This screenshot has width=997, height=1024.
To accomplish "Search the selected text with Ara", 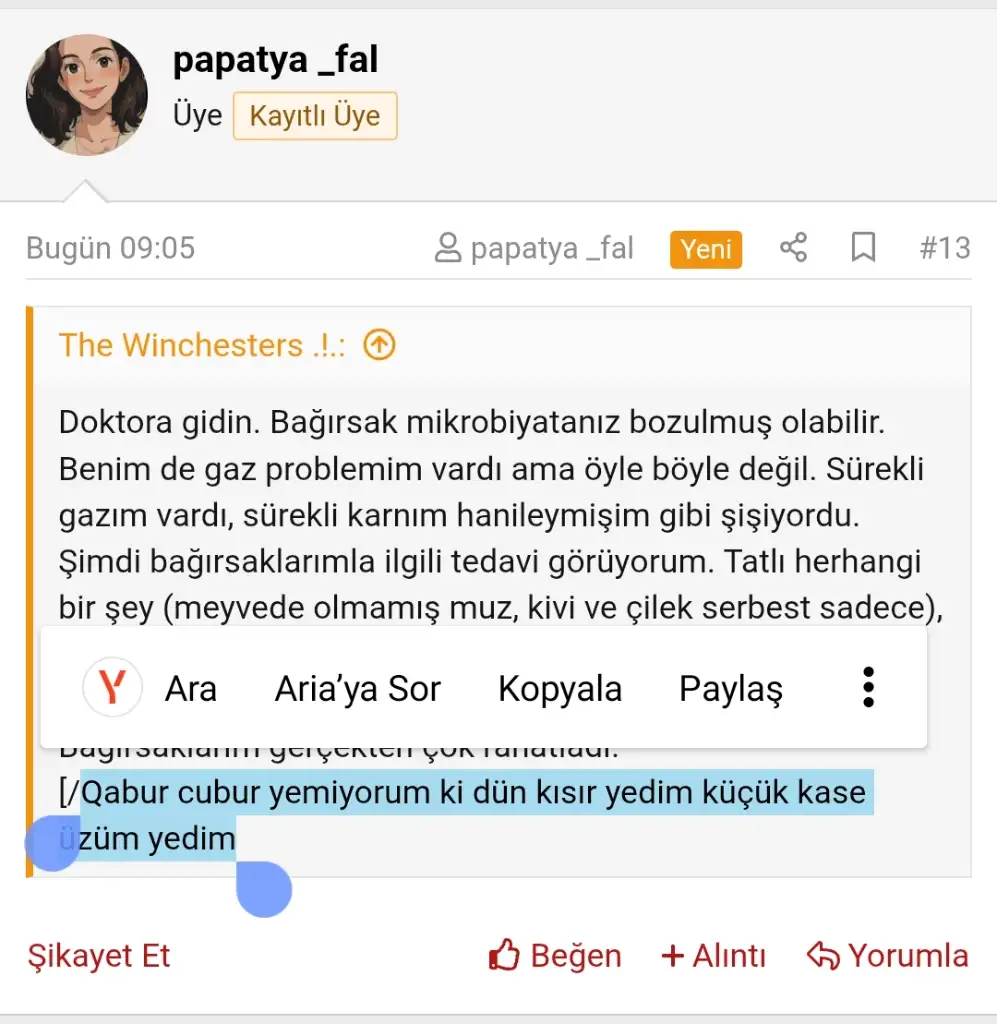I will [x=190, y=688].
